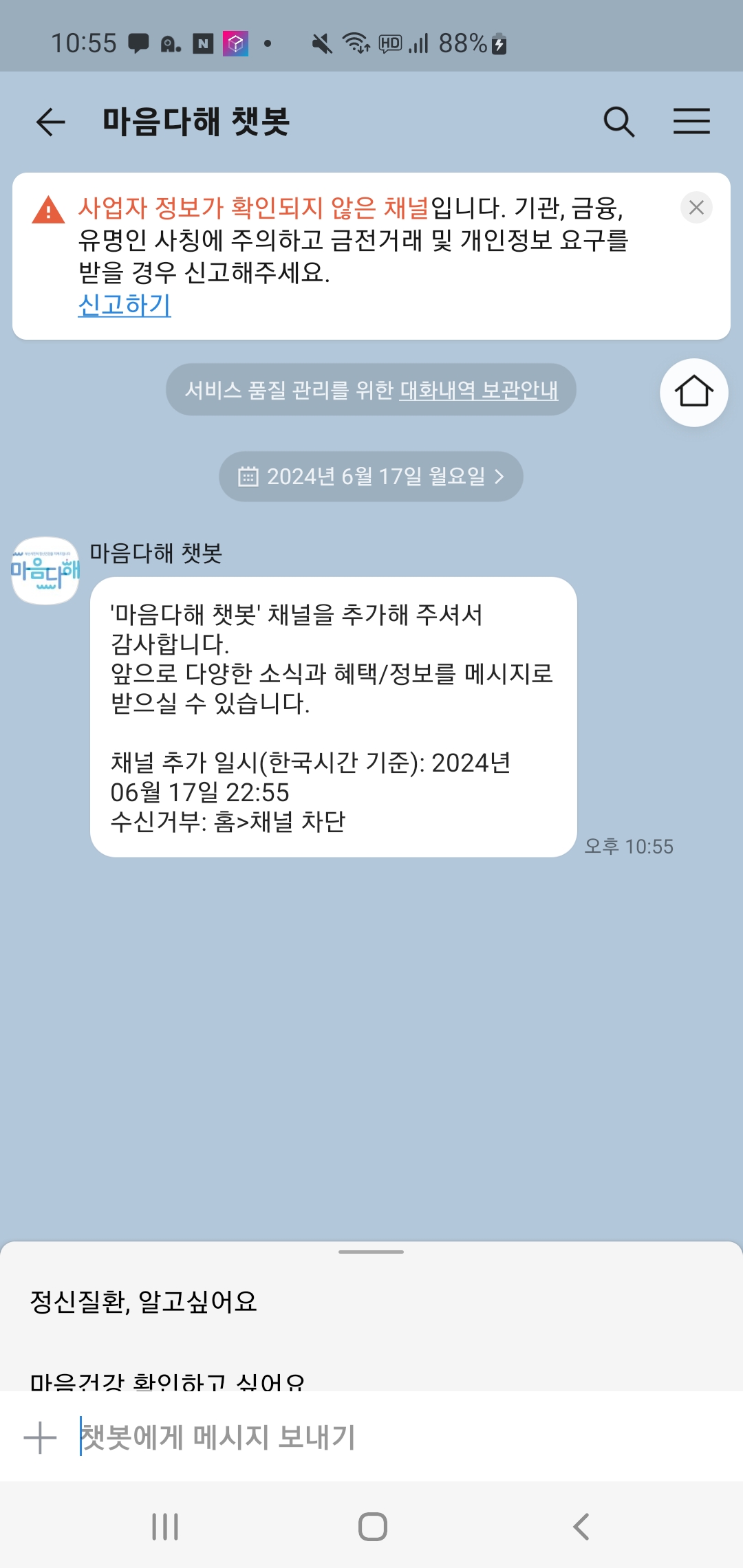Go back from 마음다해 챗봇 chat
Screen dimensions: 743x1568
click(50, 122)
